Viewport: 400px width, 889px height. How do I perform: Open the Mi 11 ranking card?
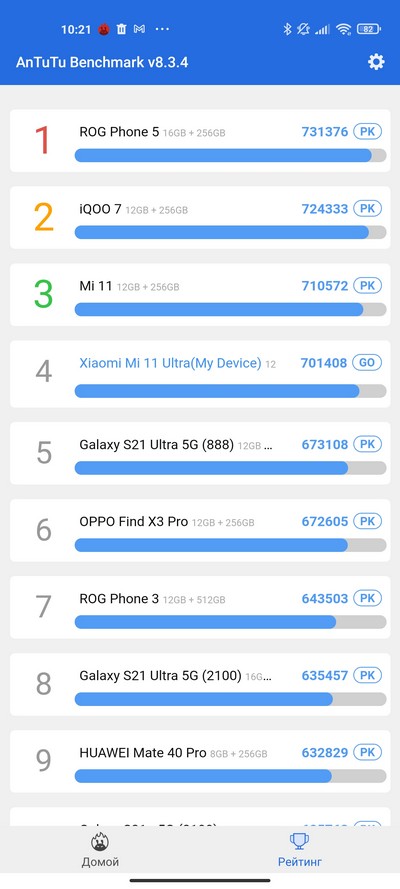200,295
